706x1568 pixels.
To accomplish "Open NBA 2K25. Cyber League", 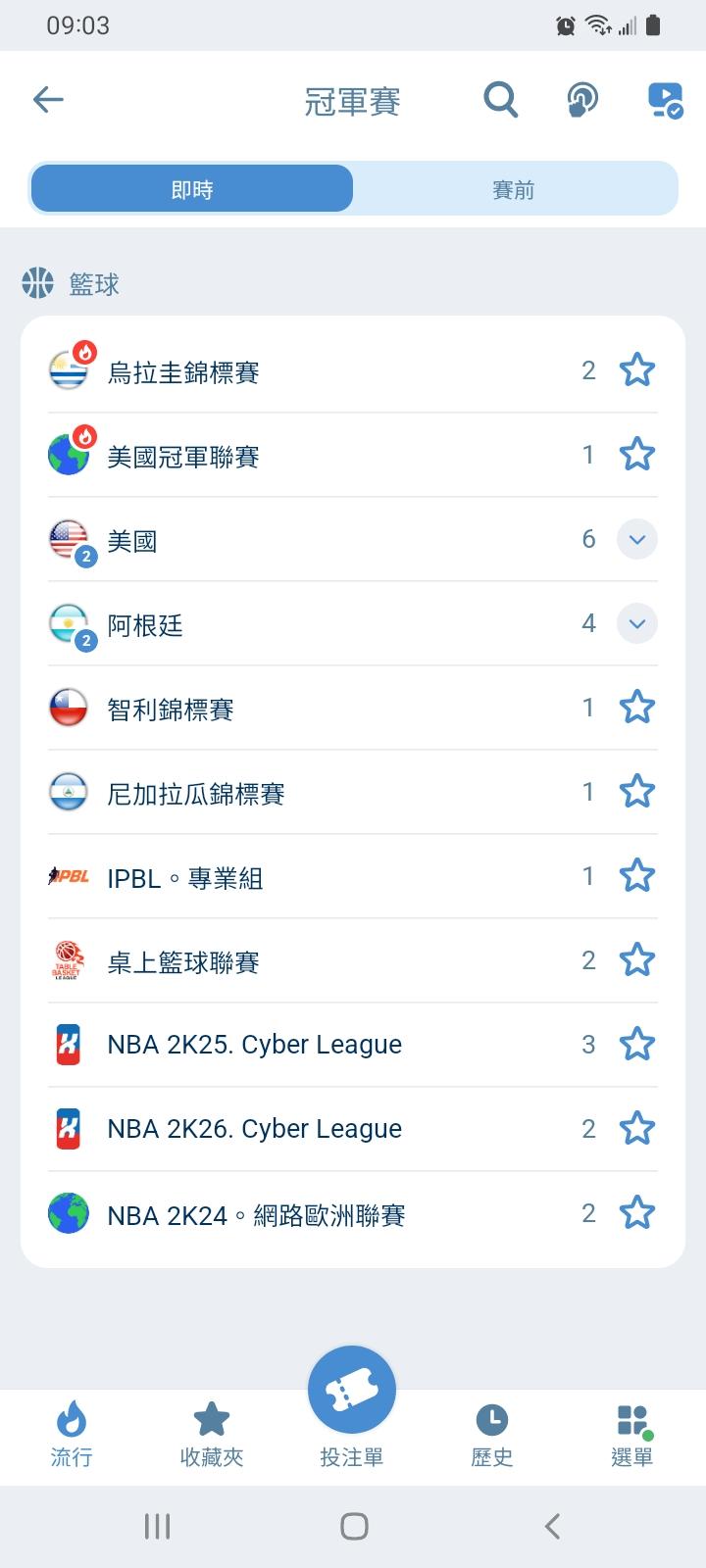I will click(255, 1045).
